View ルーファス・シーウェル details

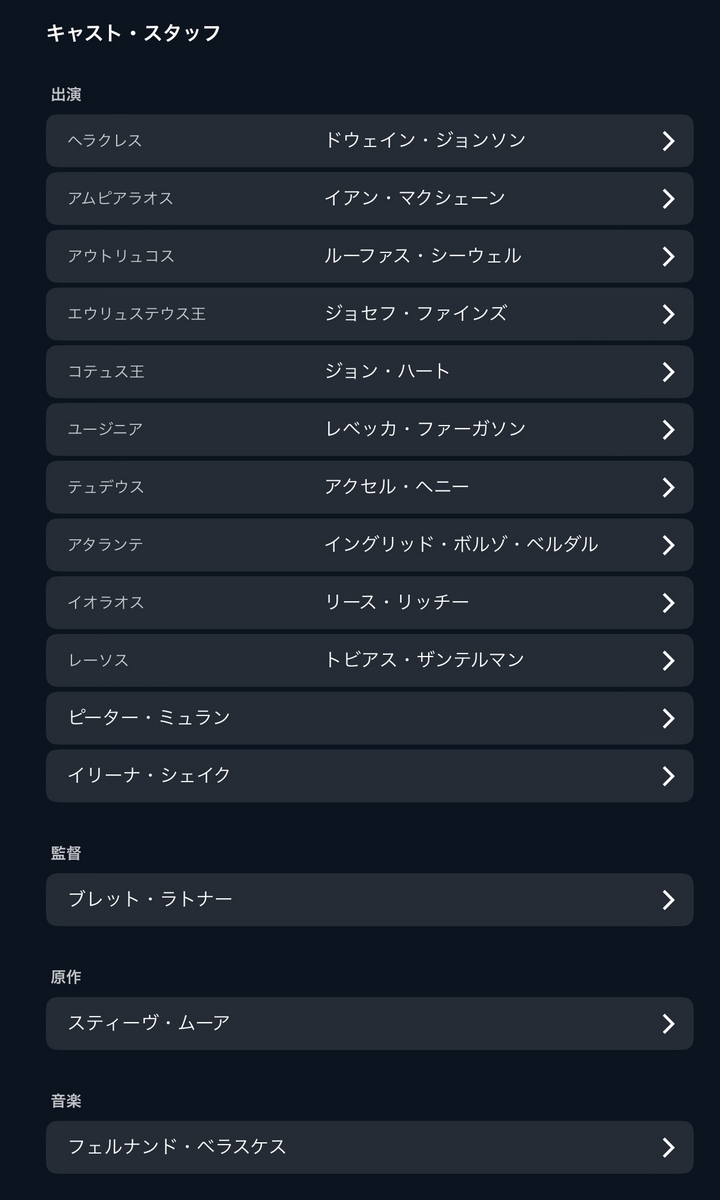[369, 256]
